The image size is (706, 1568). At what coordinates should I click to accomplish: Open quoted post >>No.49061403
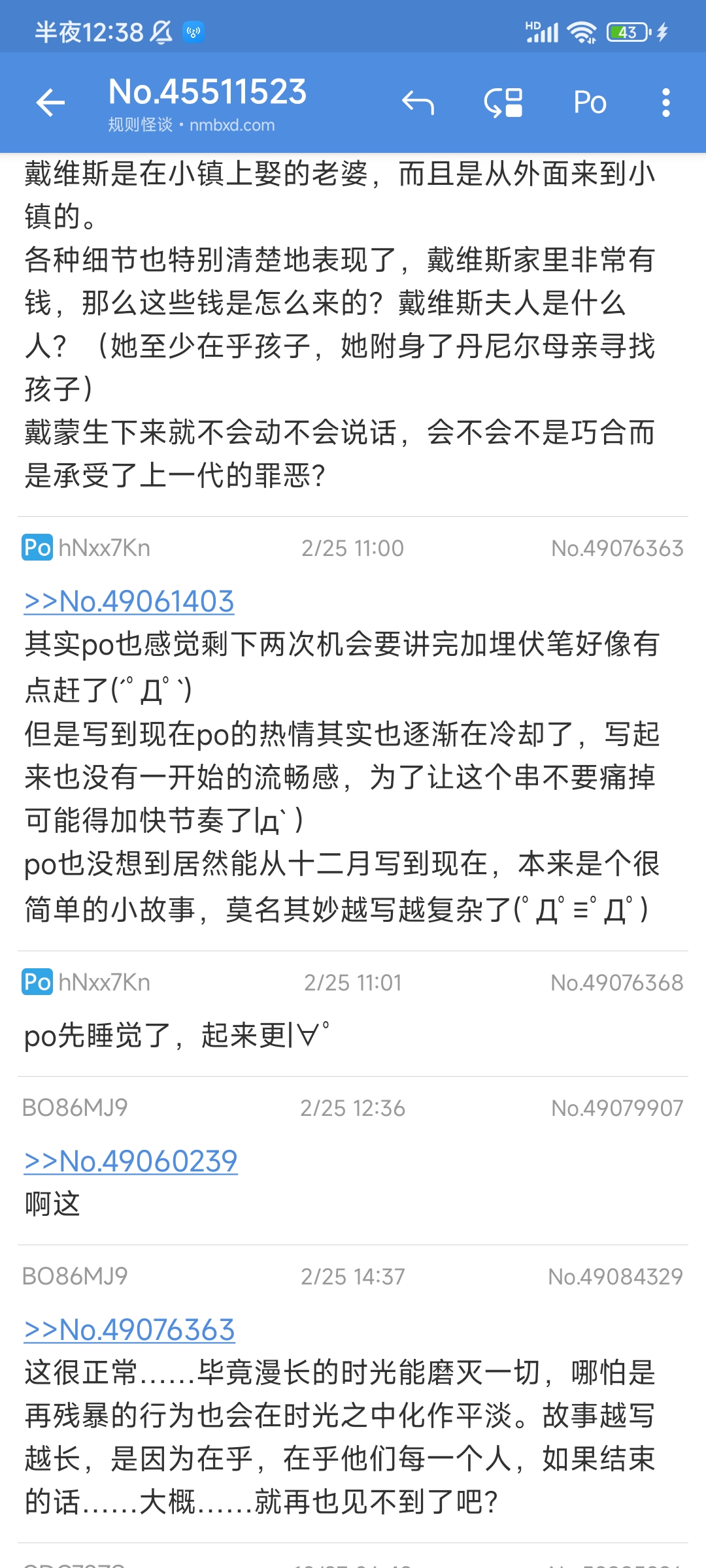click(129, 601)
